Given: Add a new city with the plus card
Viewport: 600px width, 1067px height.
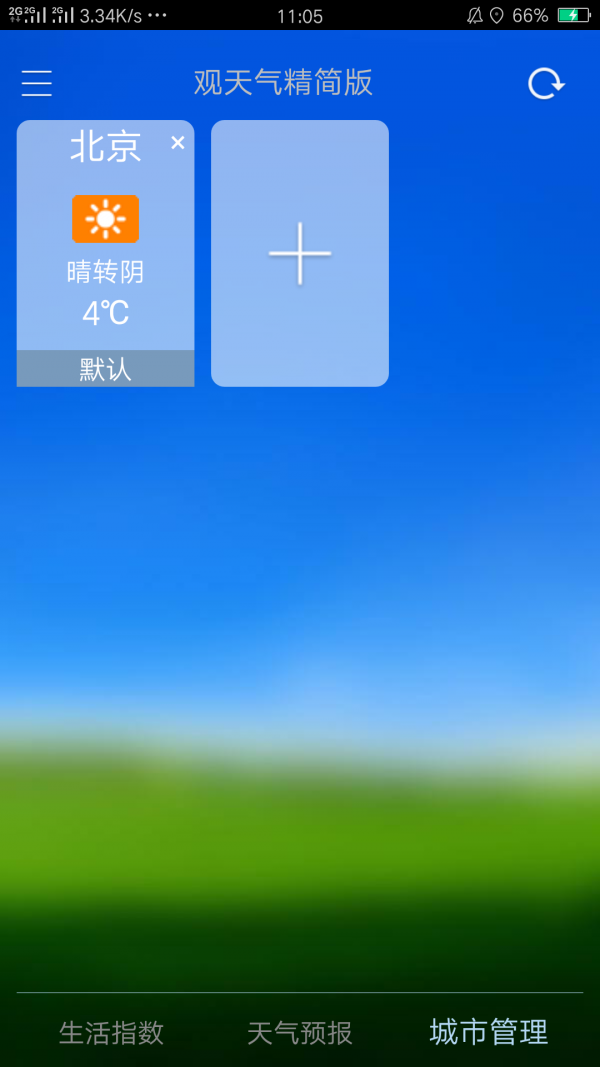Looking at the screenshot, I should 299,253.
